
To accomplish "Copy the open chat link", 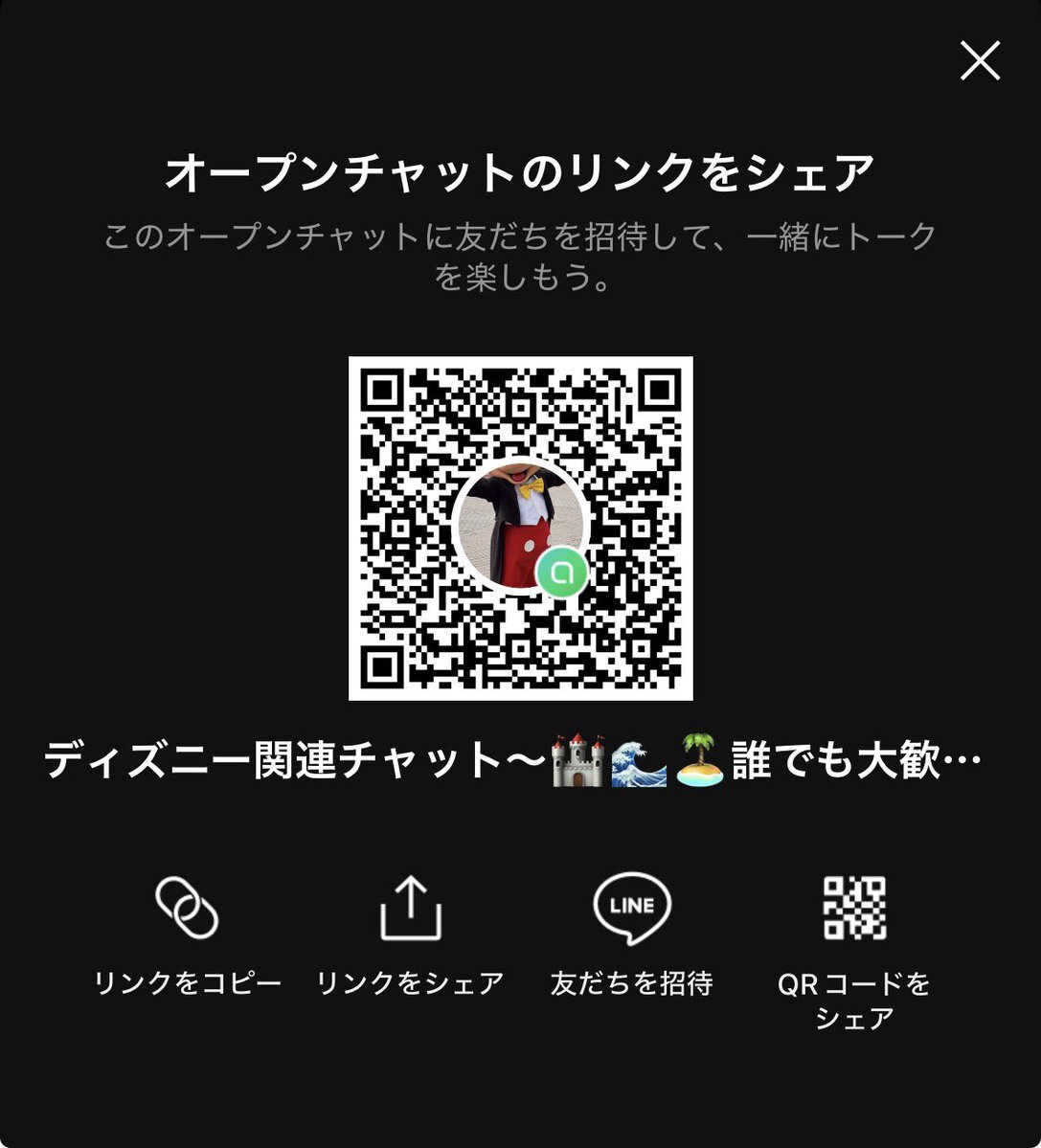I will pos(187,908).
